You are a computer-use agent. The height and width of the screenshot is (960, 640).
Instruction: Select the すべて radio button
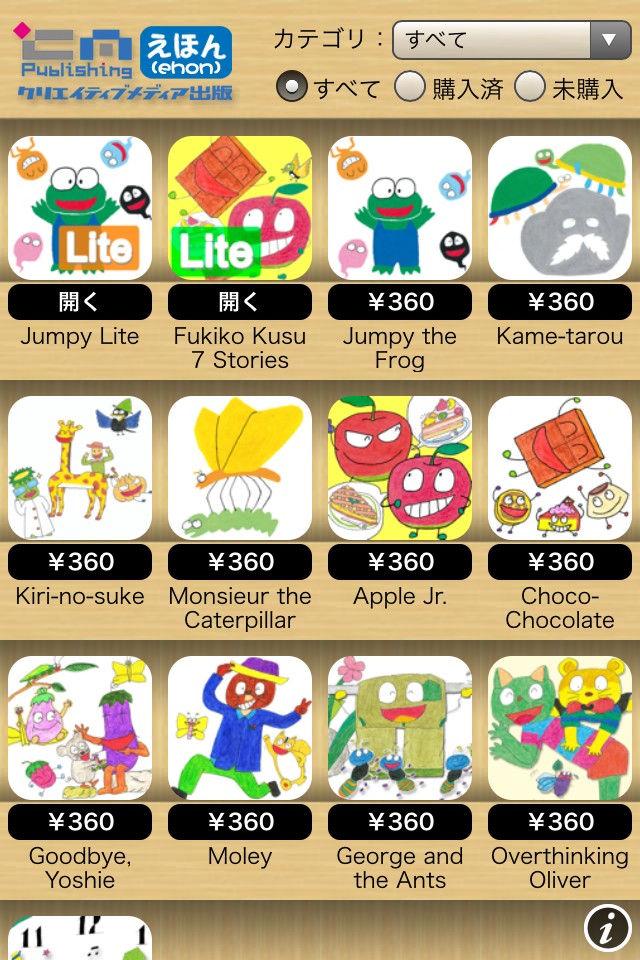(292, 87)
